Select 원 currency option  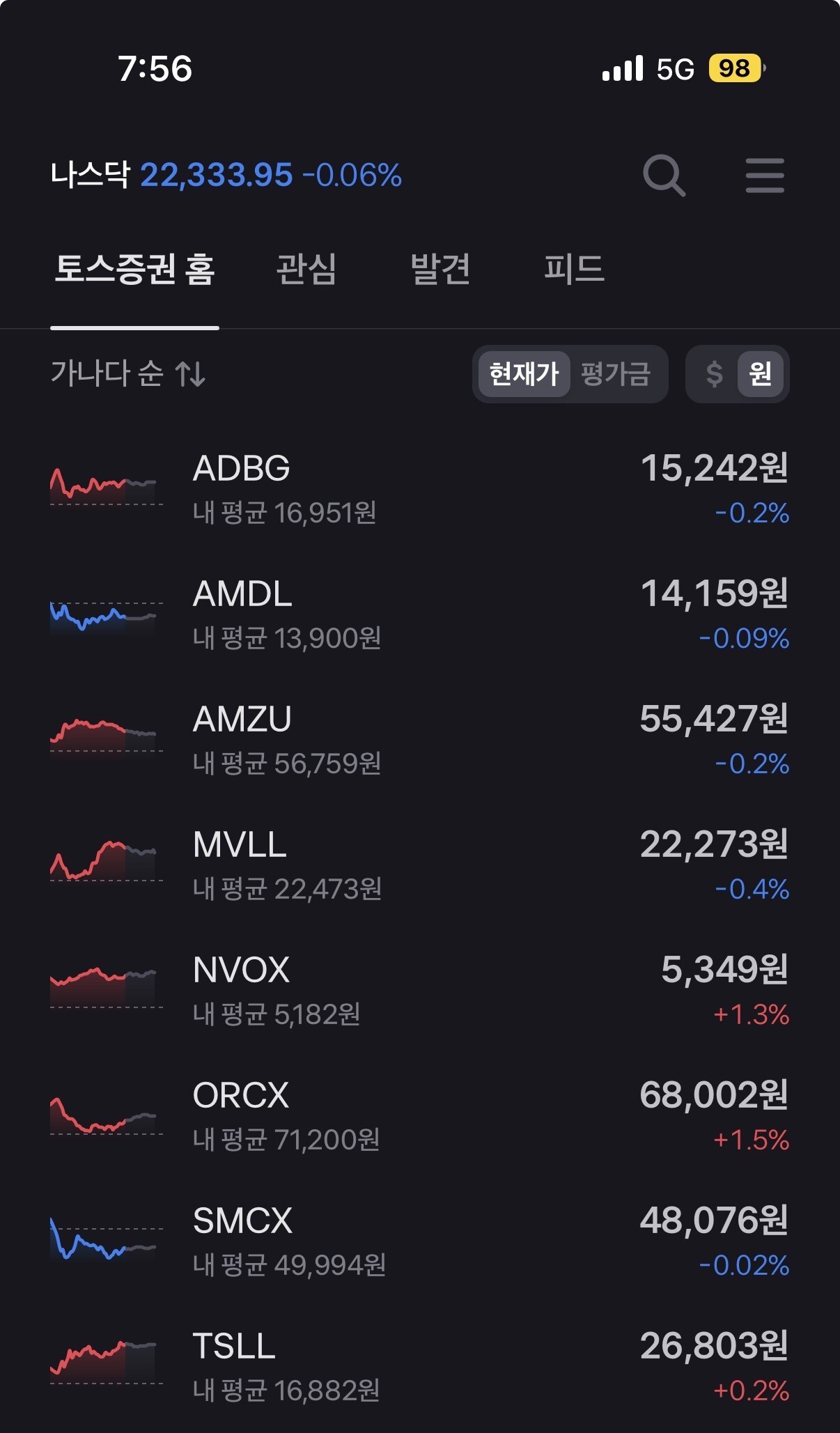[760, 374]
